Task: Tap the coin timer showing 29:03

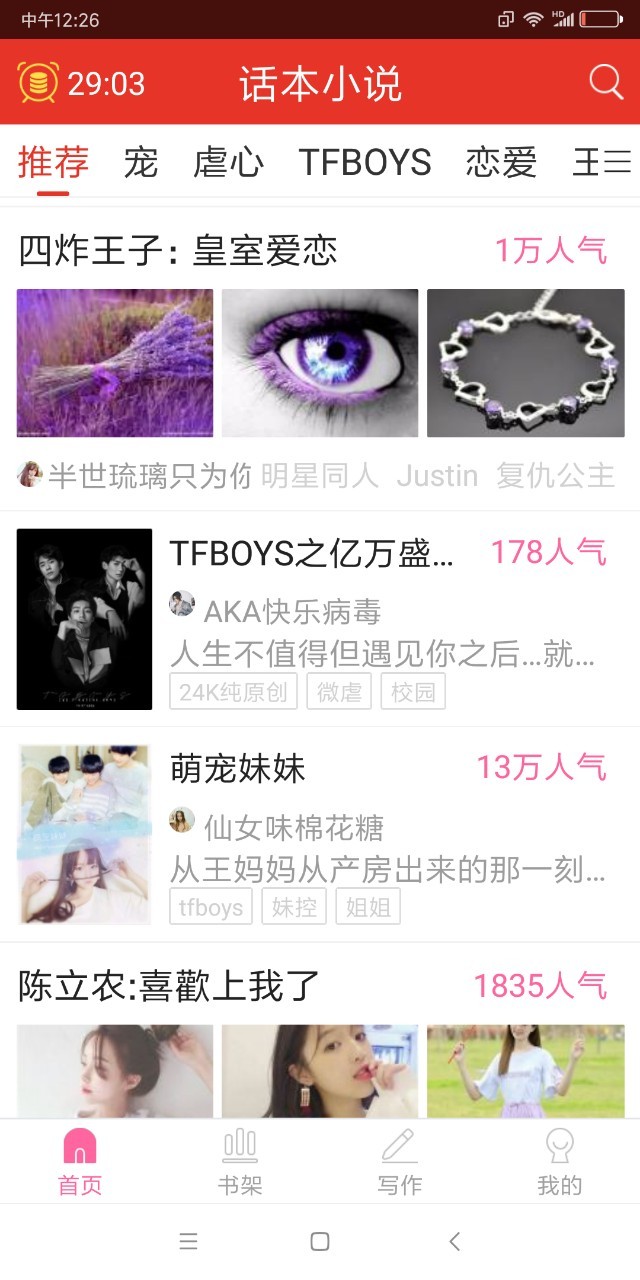Action: point(81,83)
